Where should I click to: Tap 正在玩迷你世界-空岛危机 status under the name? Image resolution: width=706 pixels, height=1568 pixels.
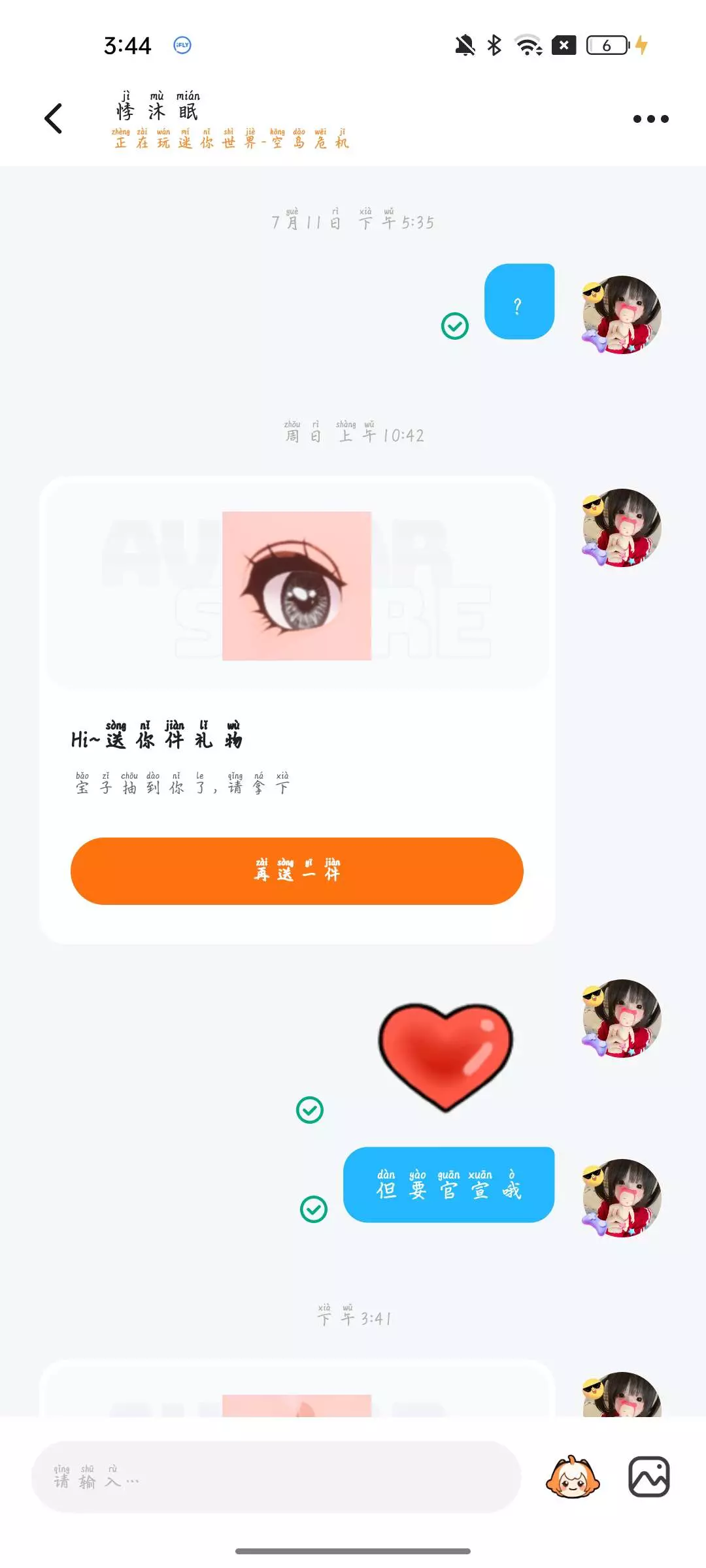[x=231, y=139]
